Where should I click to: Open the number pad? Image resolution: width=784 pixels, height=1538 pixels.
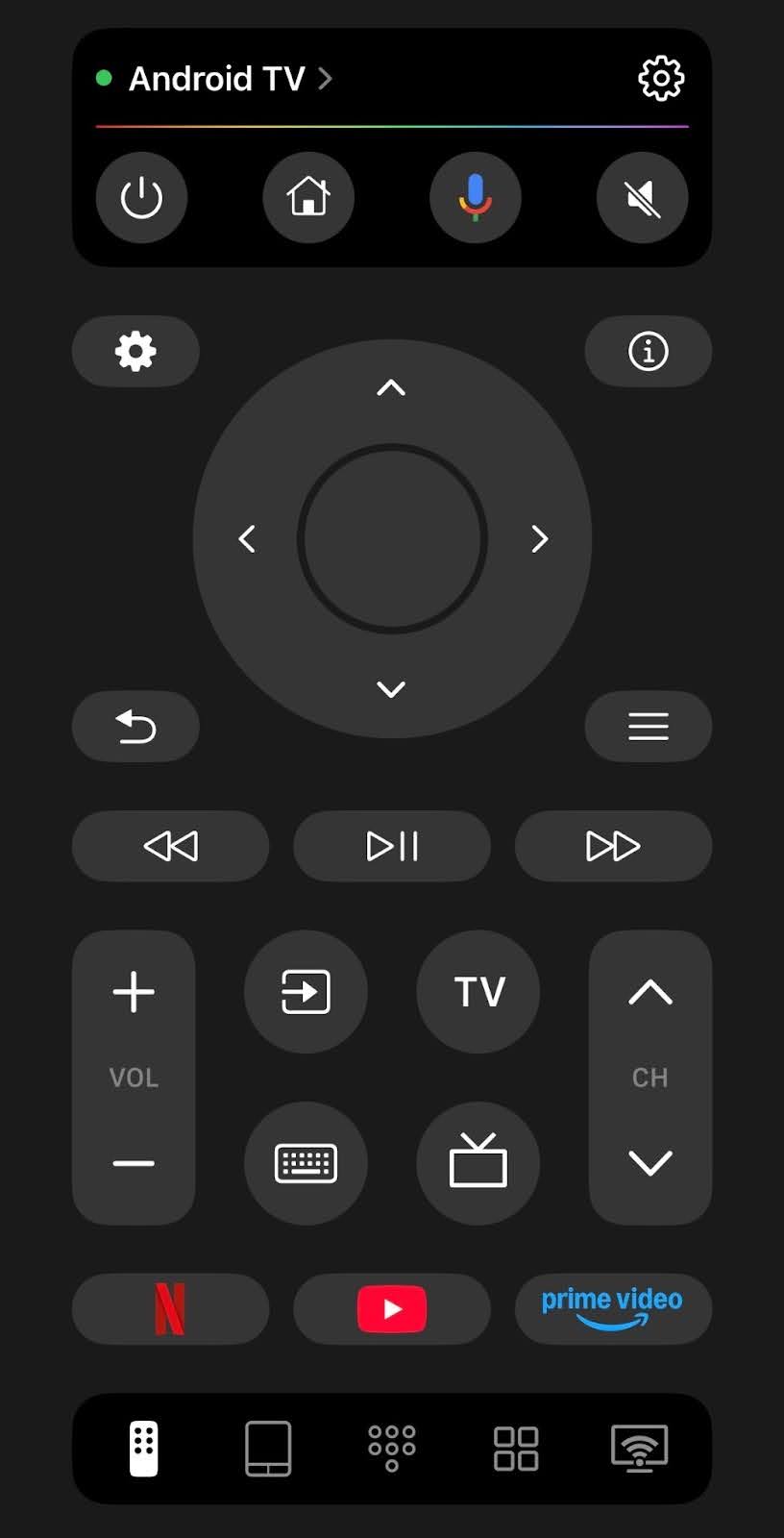[x=392, y=1450]
